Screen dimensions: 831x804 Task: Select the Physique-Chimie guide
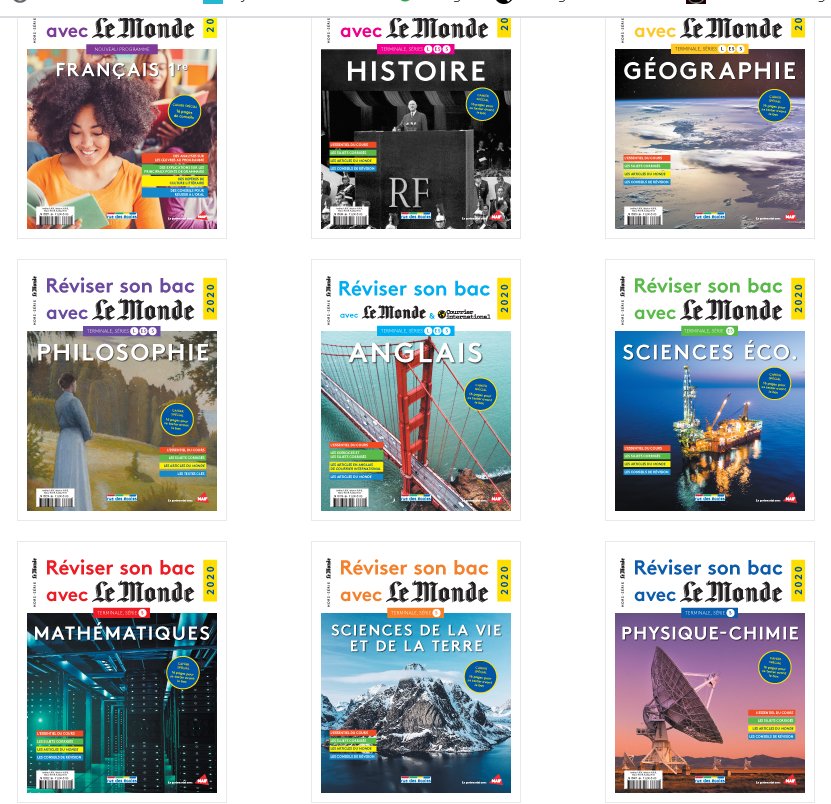(709, 672)
